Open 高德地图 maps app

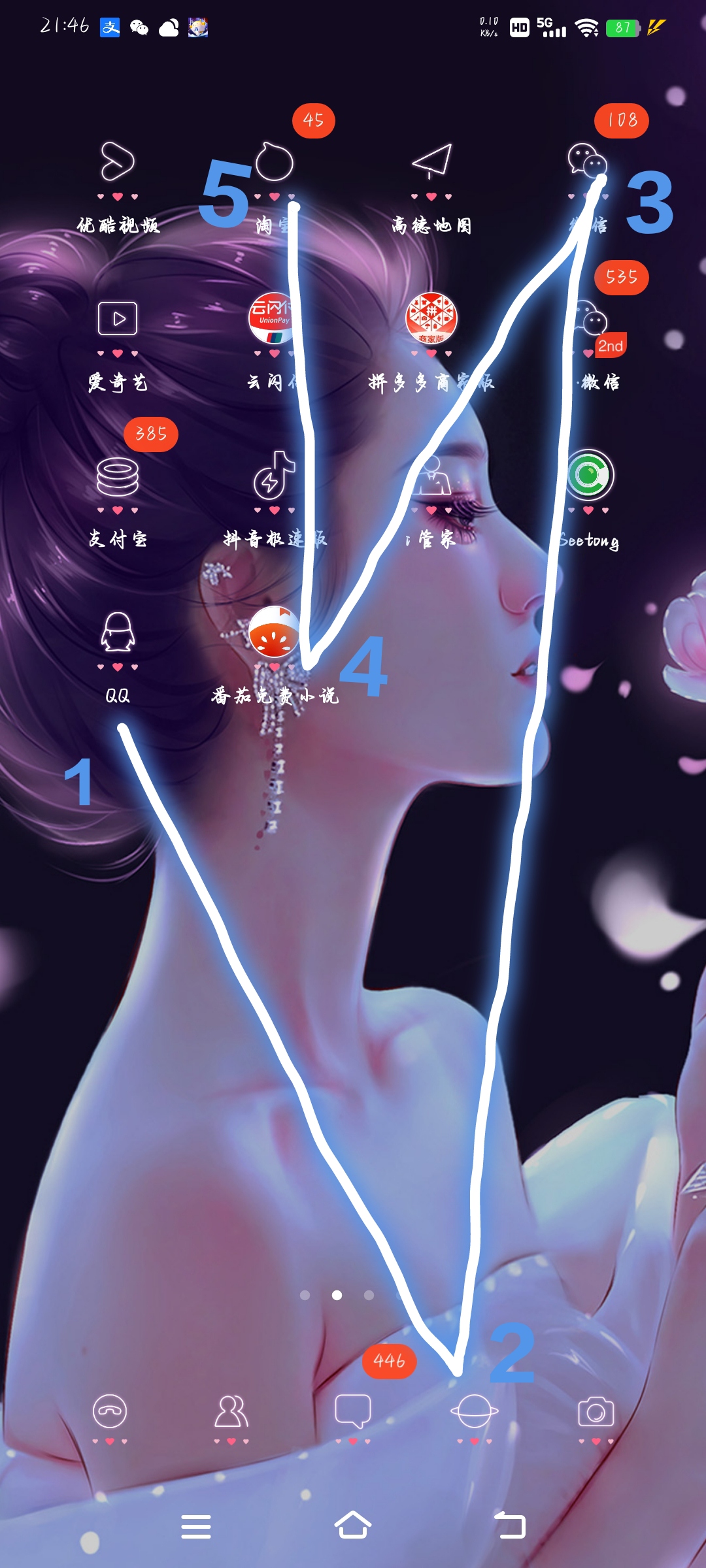[431, 162]
